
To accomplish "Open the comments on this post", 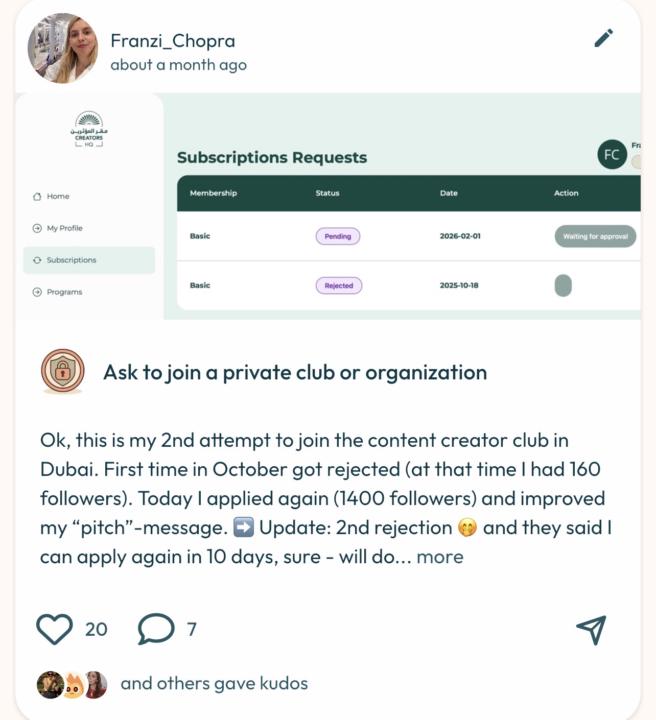I will click(155, 629).
